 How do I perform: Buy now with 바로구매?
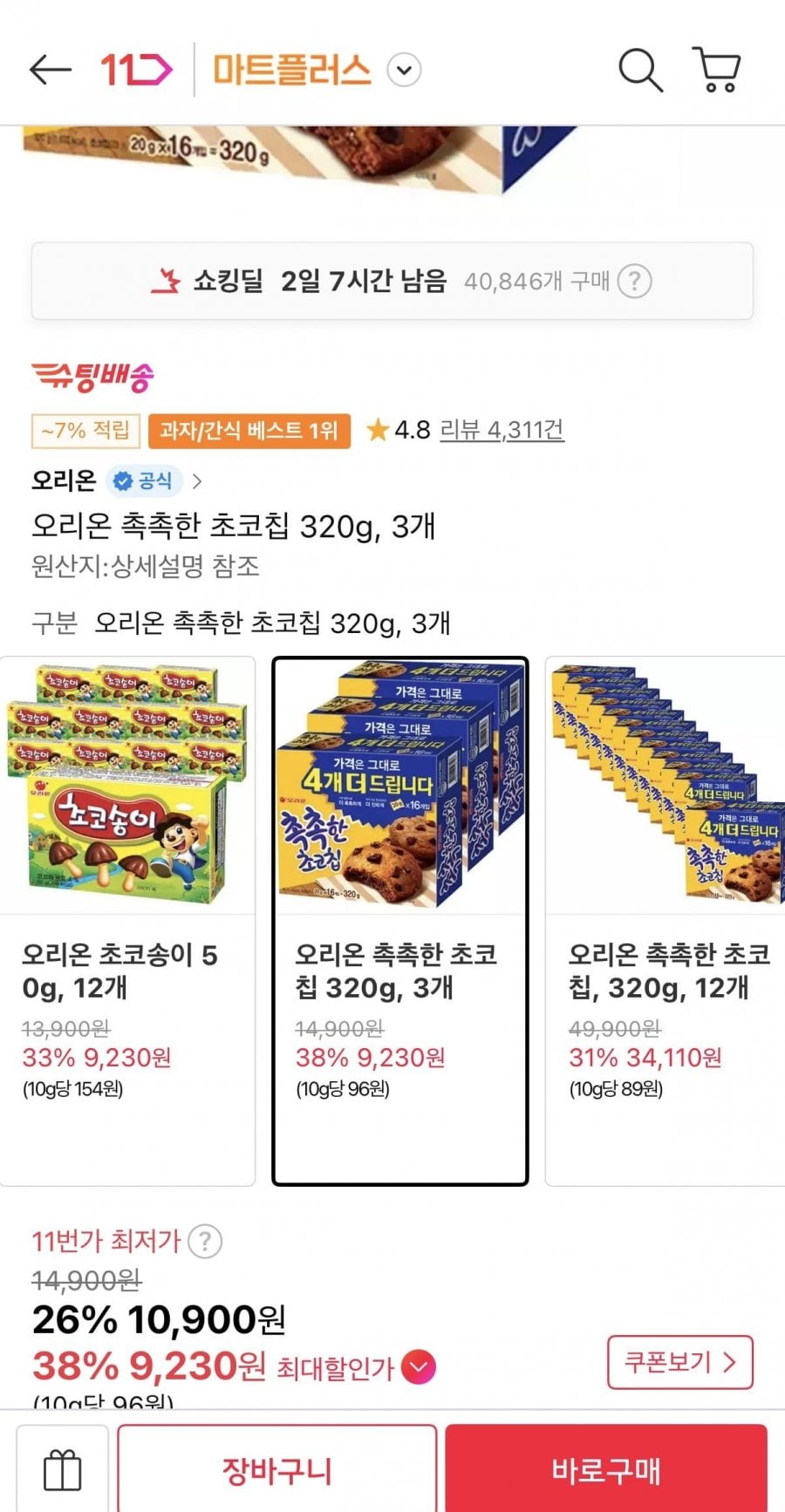point(606,1470)
